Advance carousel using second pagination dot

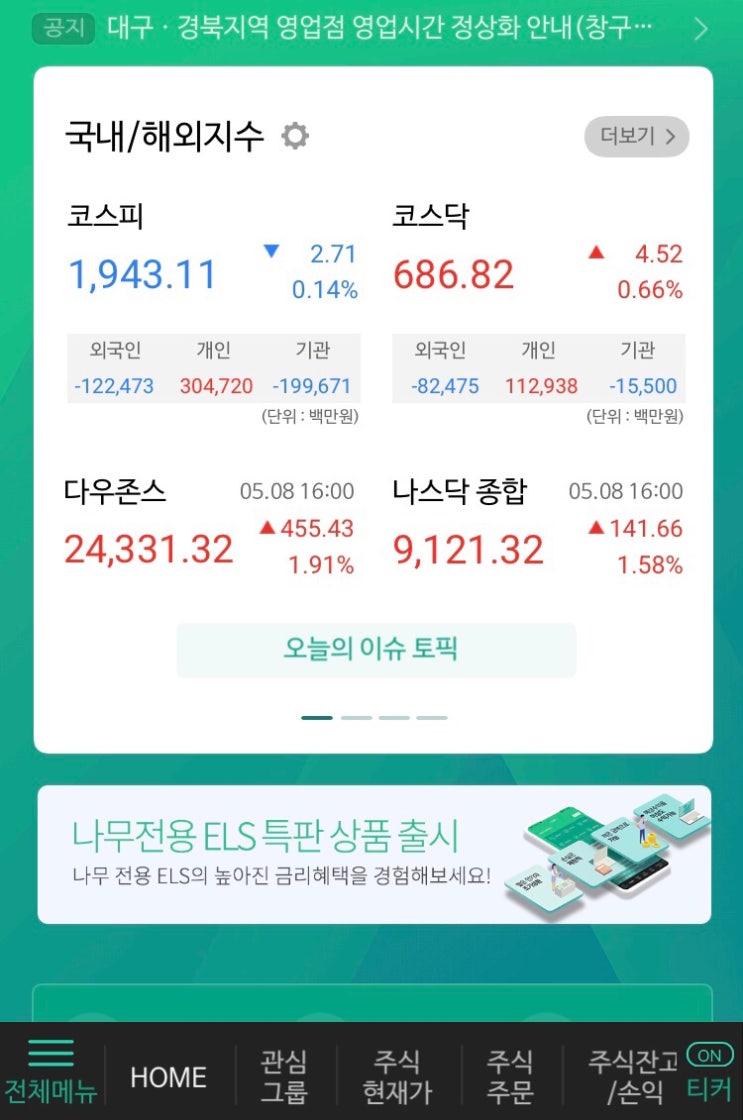pyautogui.click(x=356, y=716)
